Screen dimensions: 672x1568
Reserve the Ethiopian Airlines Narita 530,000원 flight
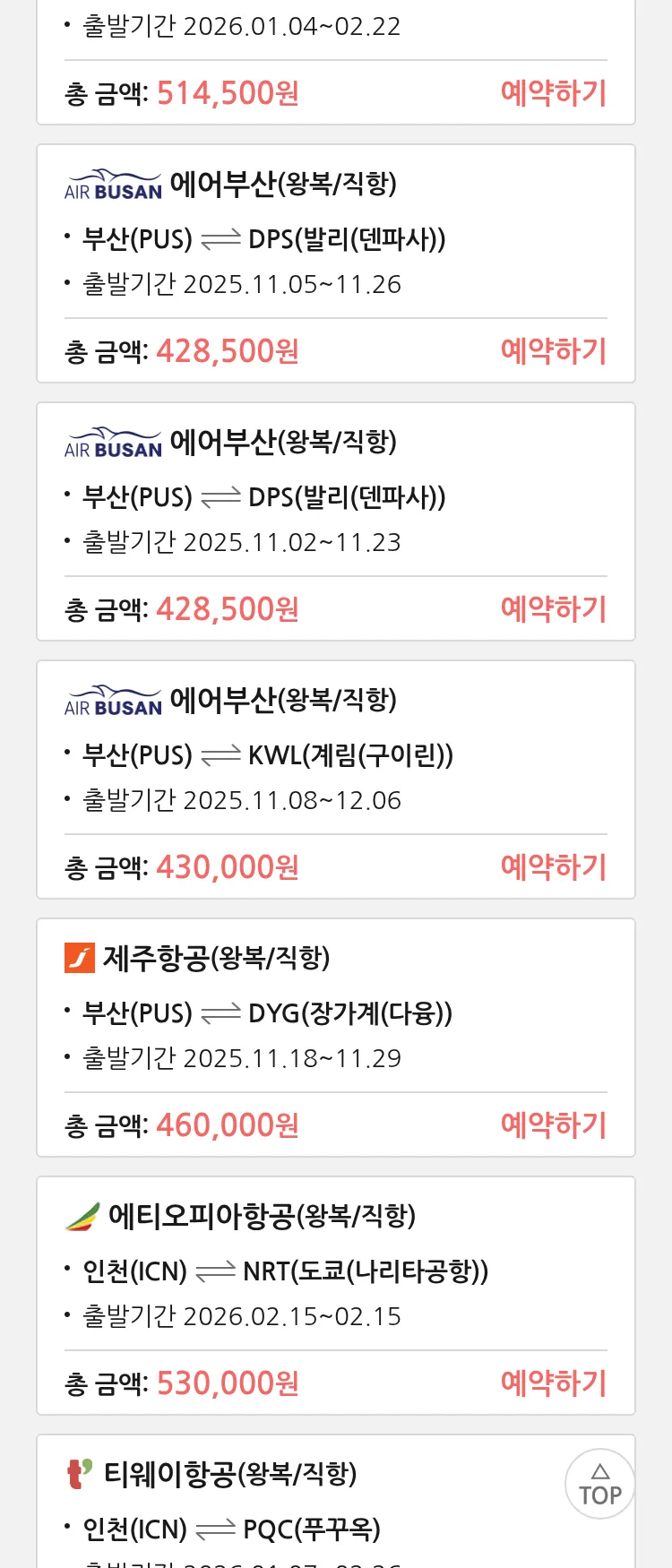(x=553, y=1383)
